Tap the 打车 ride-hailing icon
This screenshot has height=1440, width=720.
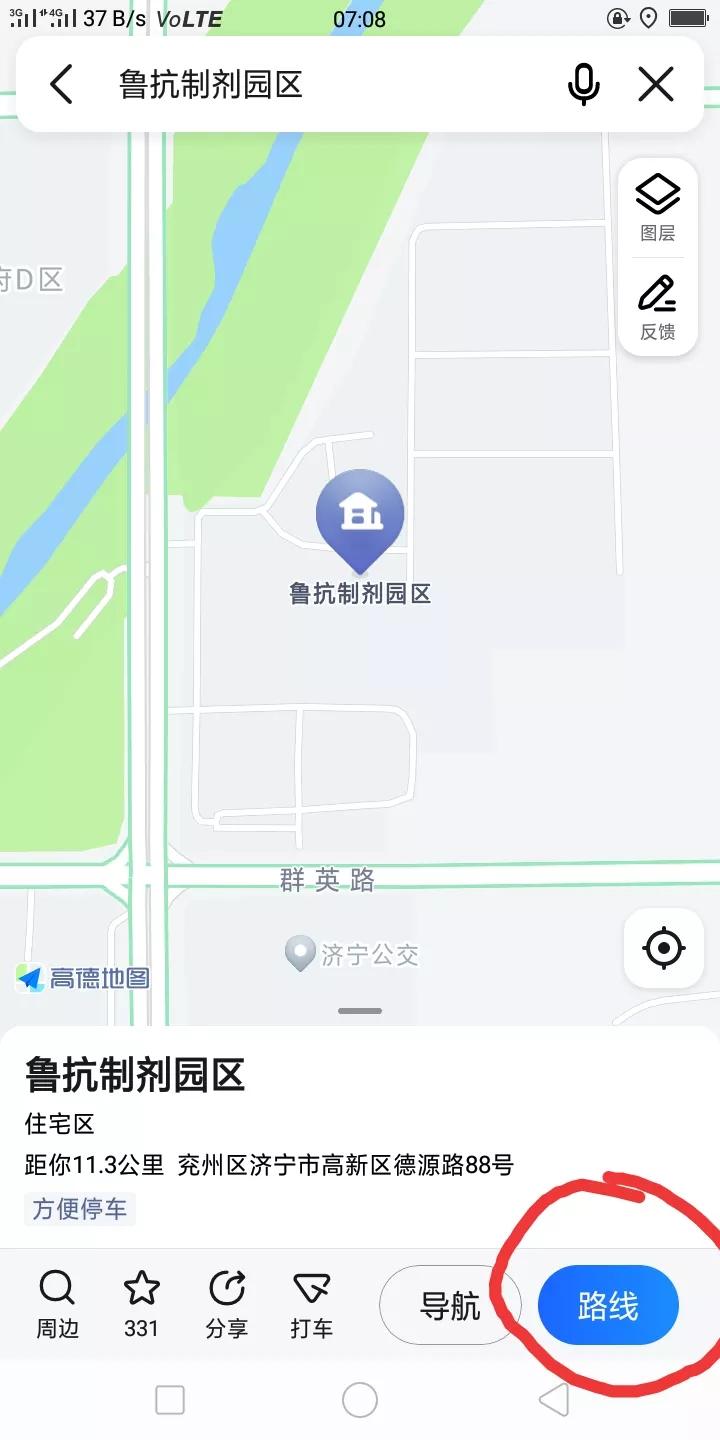[310, 1301]
